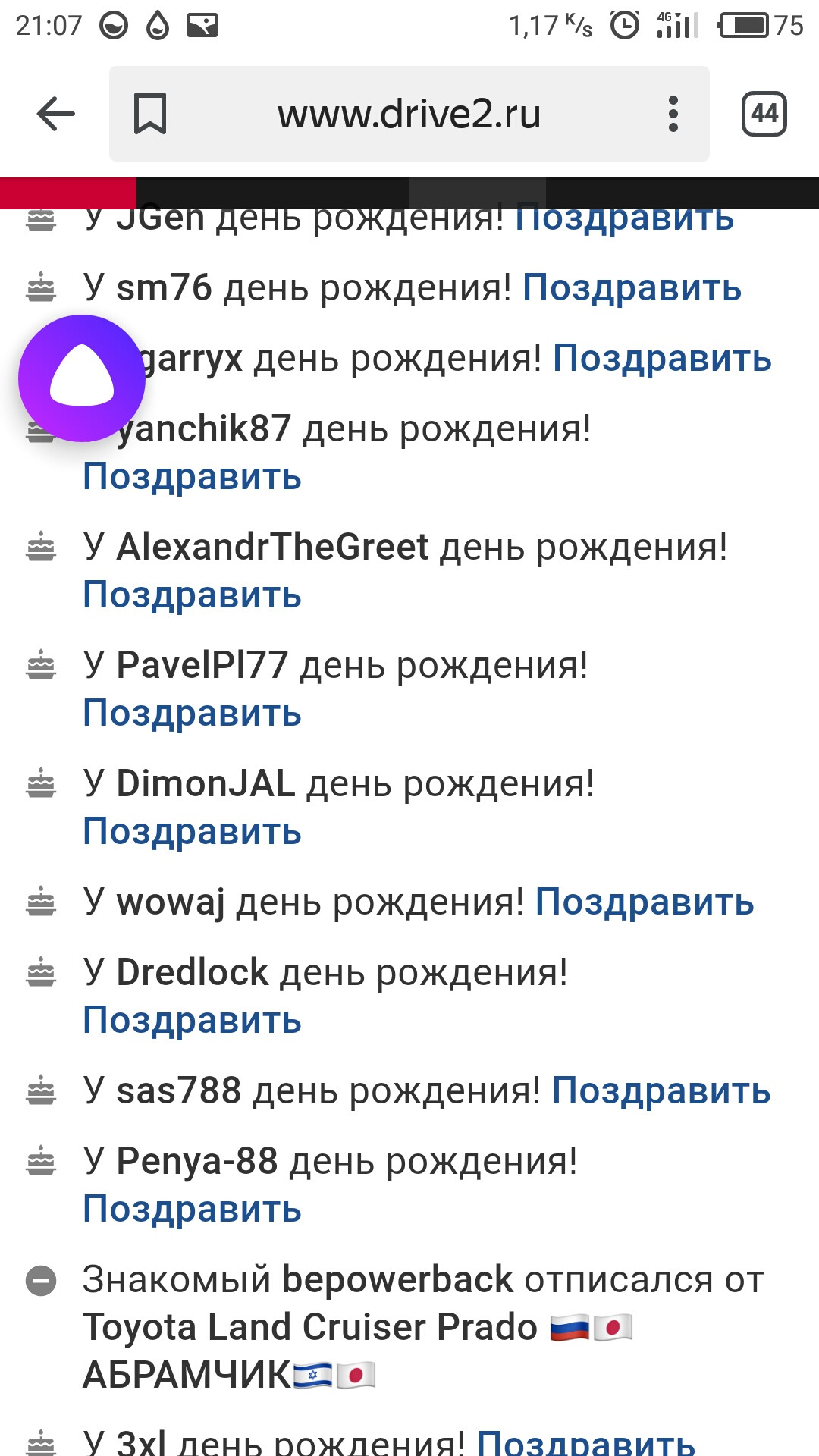Screen dimensions: 819x1456
Task: Launch the Alice voice assistant bubble
Action: (x=82, y=378)
